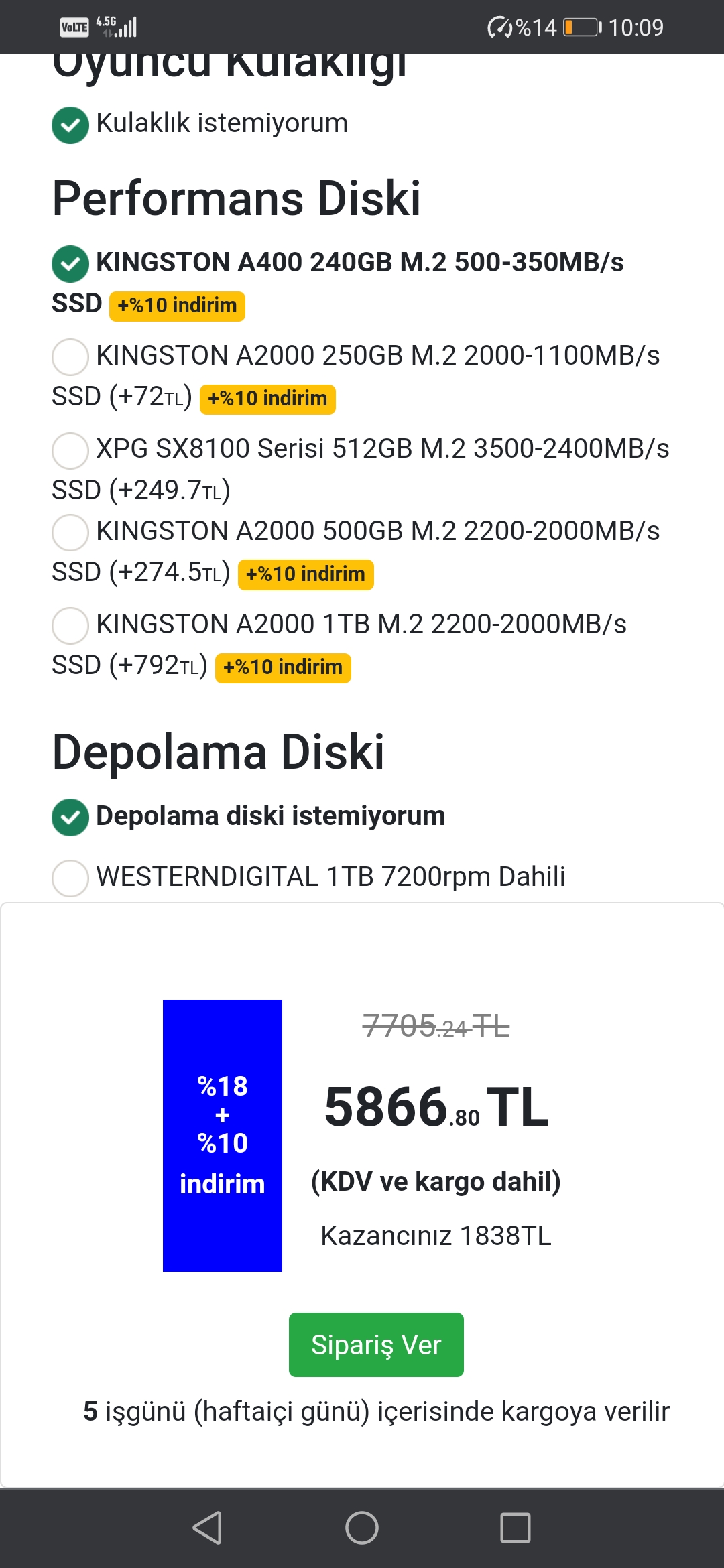Pick XPG SX8100 Serisi 512GB SSD
Image resolution: width=724 pixels, height=1568 pixels.
pos(70,450)
